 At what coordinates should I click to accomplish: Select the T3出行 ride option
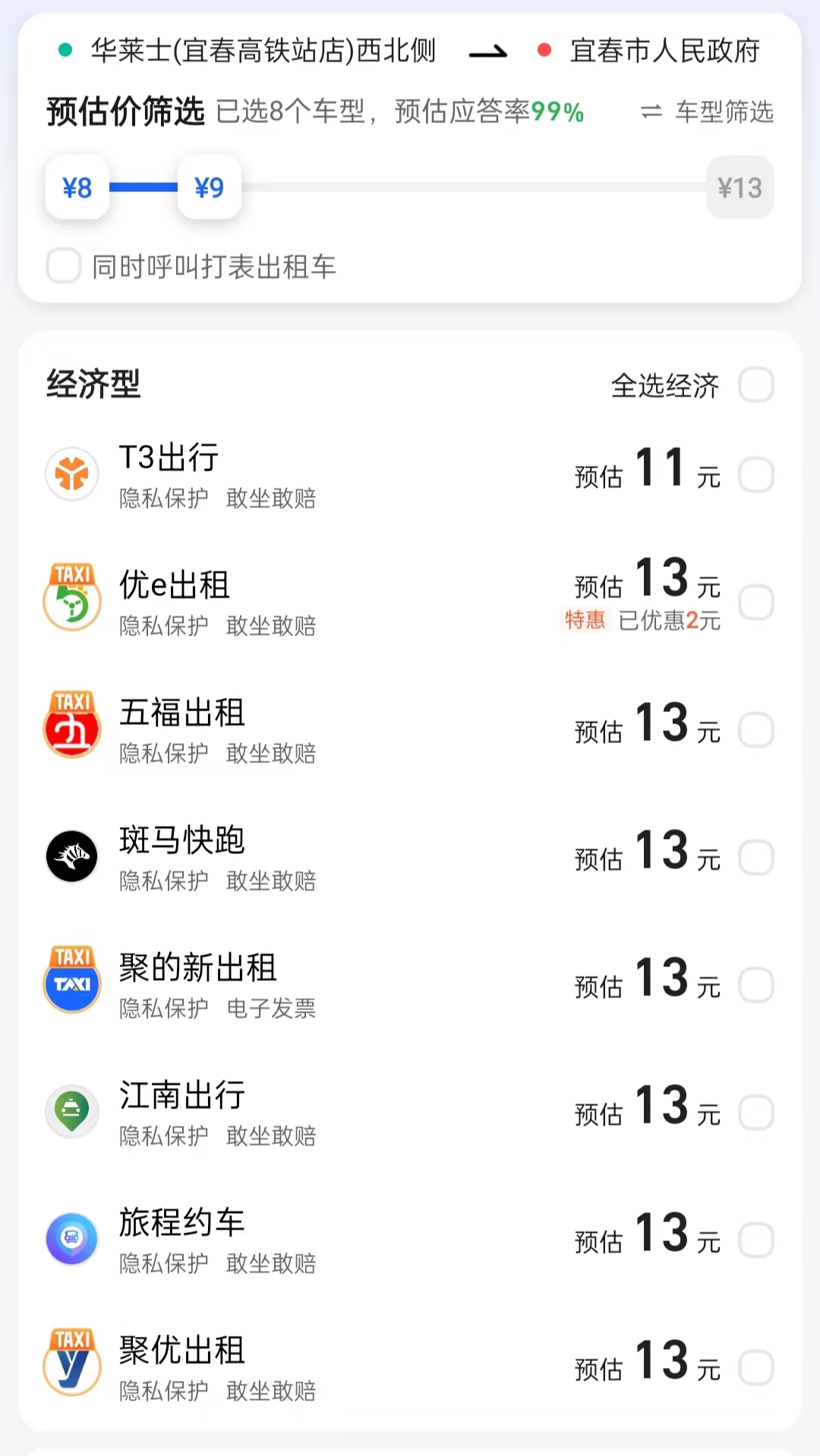756,475
